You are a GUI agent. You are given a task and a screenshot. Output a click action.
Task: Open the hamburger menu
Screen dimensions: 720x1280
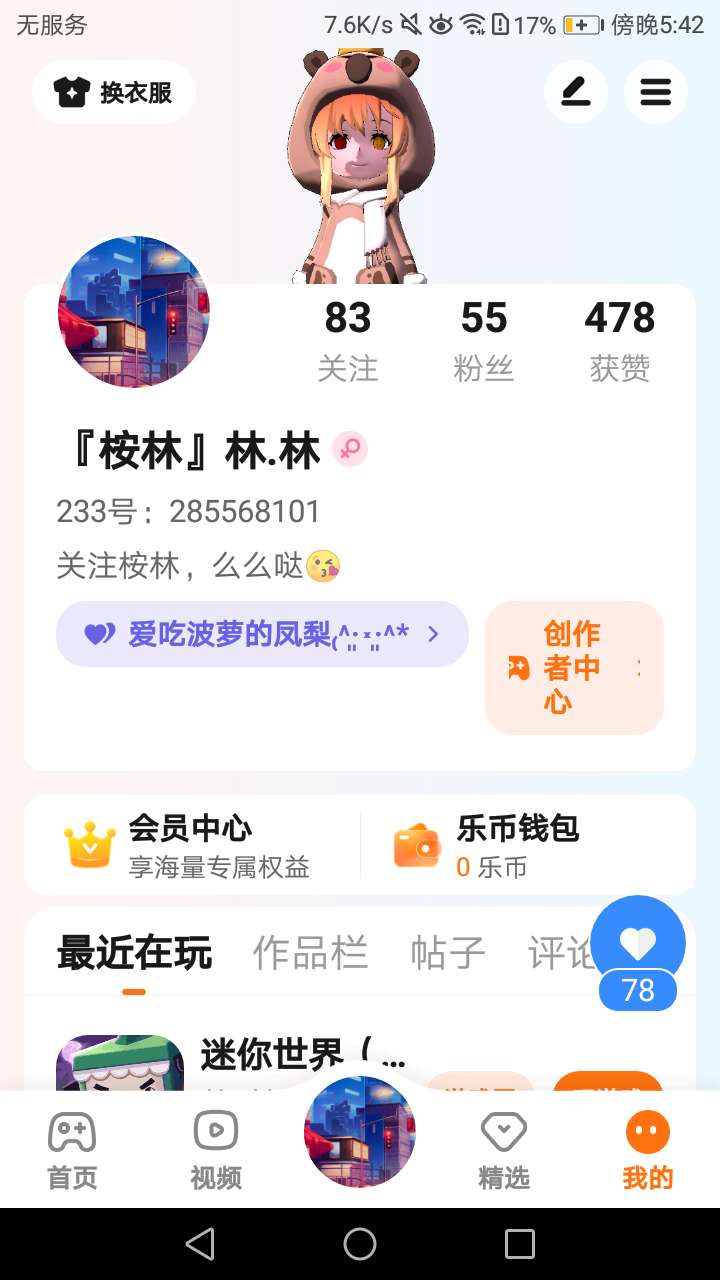(x=655, y=92)
